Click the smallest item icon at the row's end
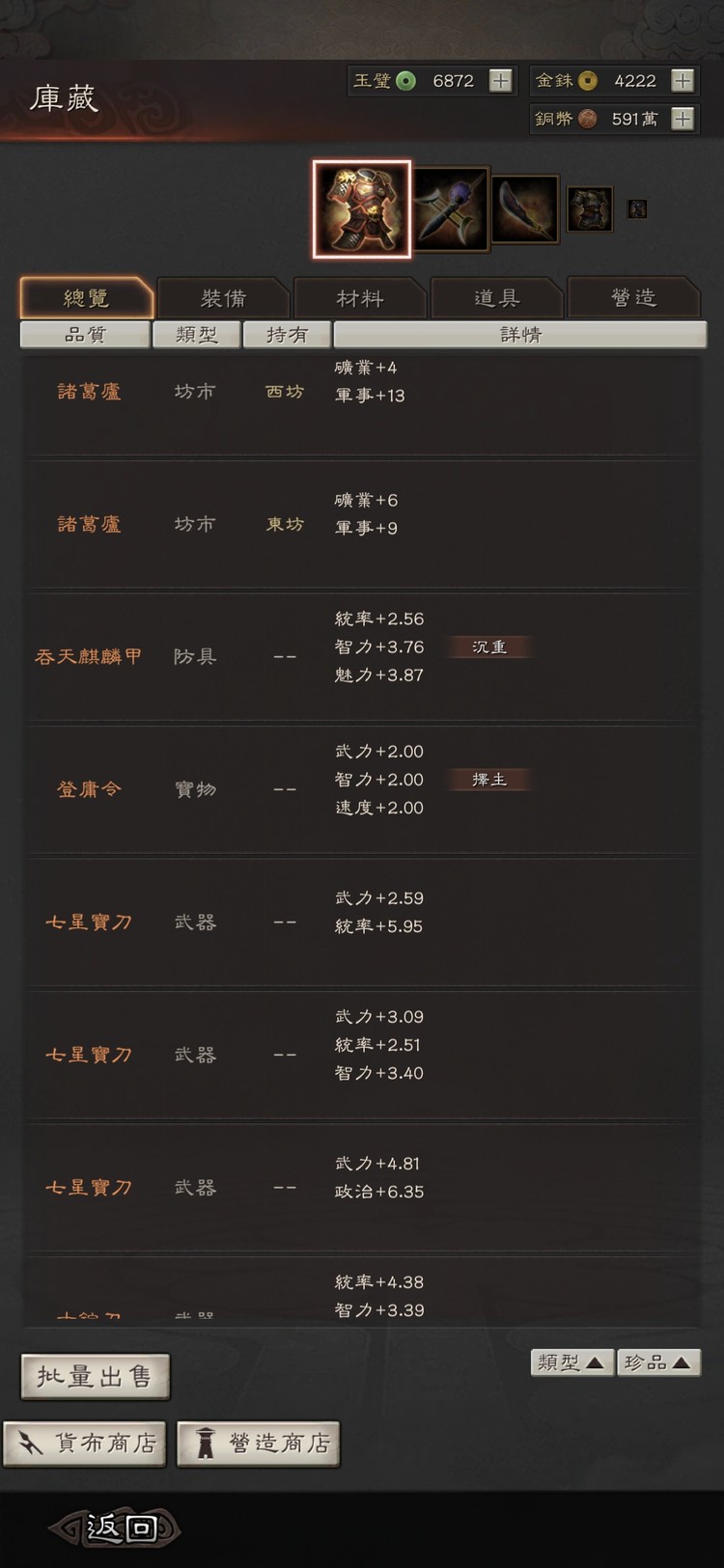724x1568 pixels. [637, 208]
